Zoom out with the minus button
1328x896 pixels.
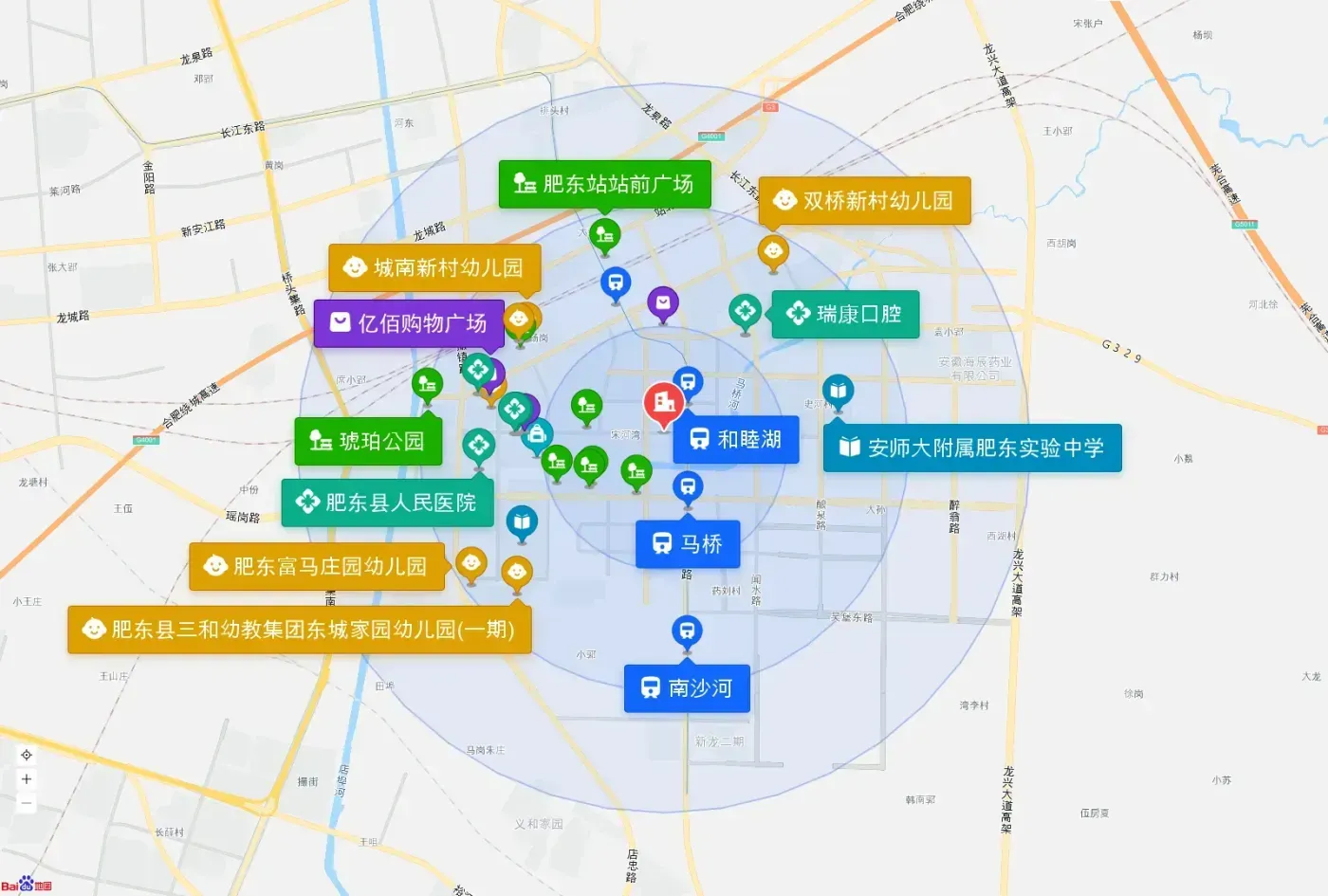click(x=27, y=803)
